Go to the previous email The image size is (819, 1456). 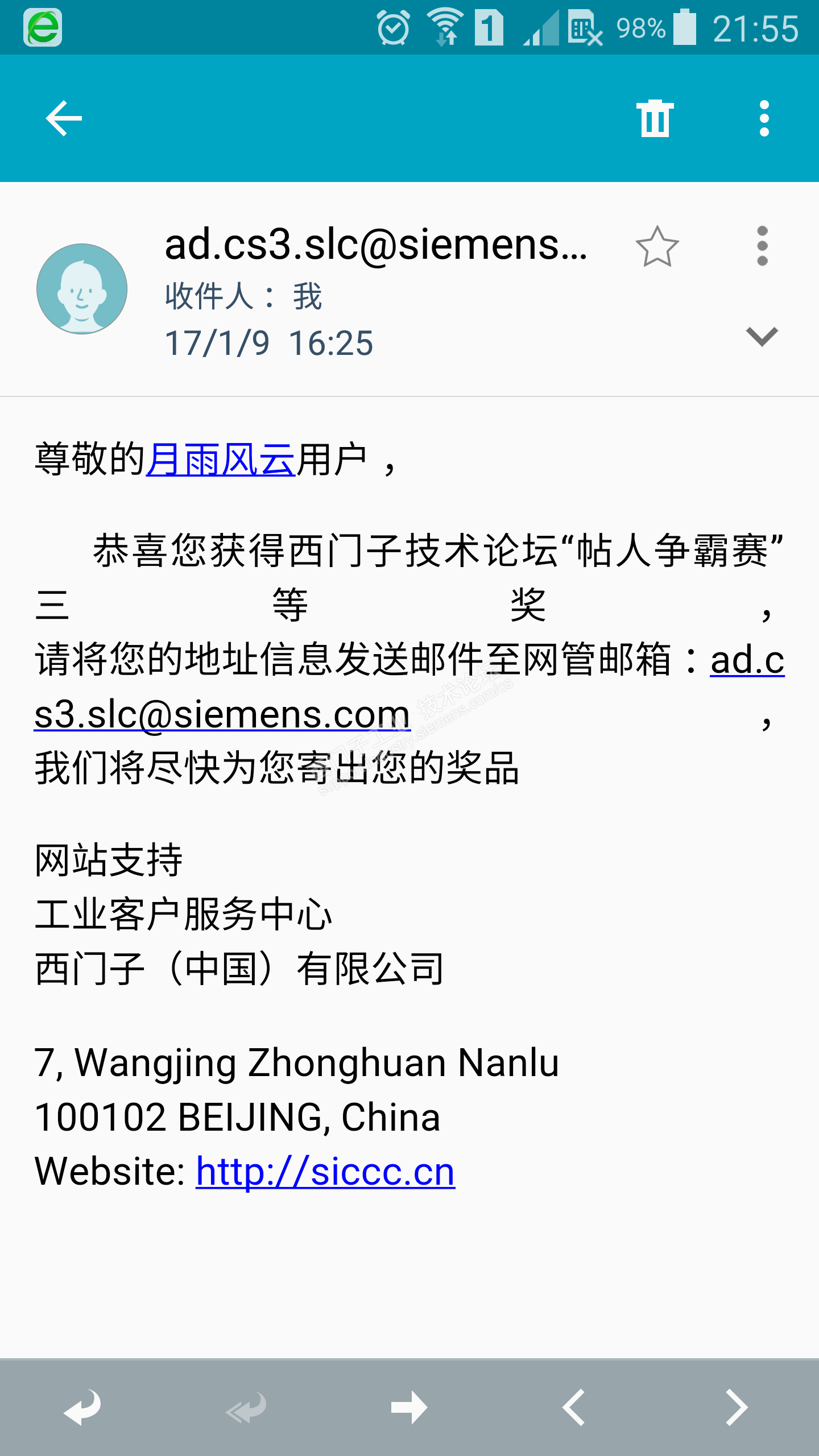pyautogui.click(x=573, y=1408)
